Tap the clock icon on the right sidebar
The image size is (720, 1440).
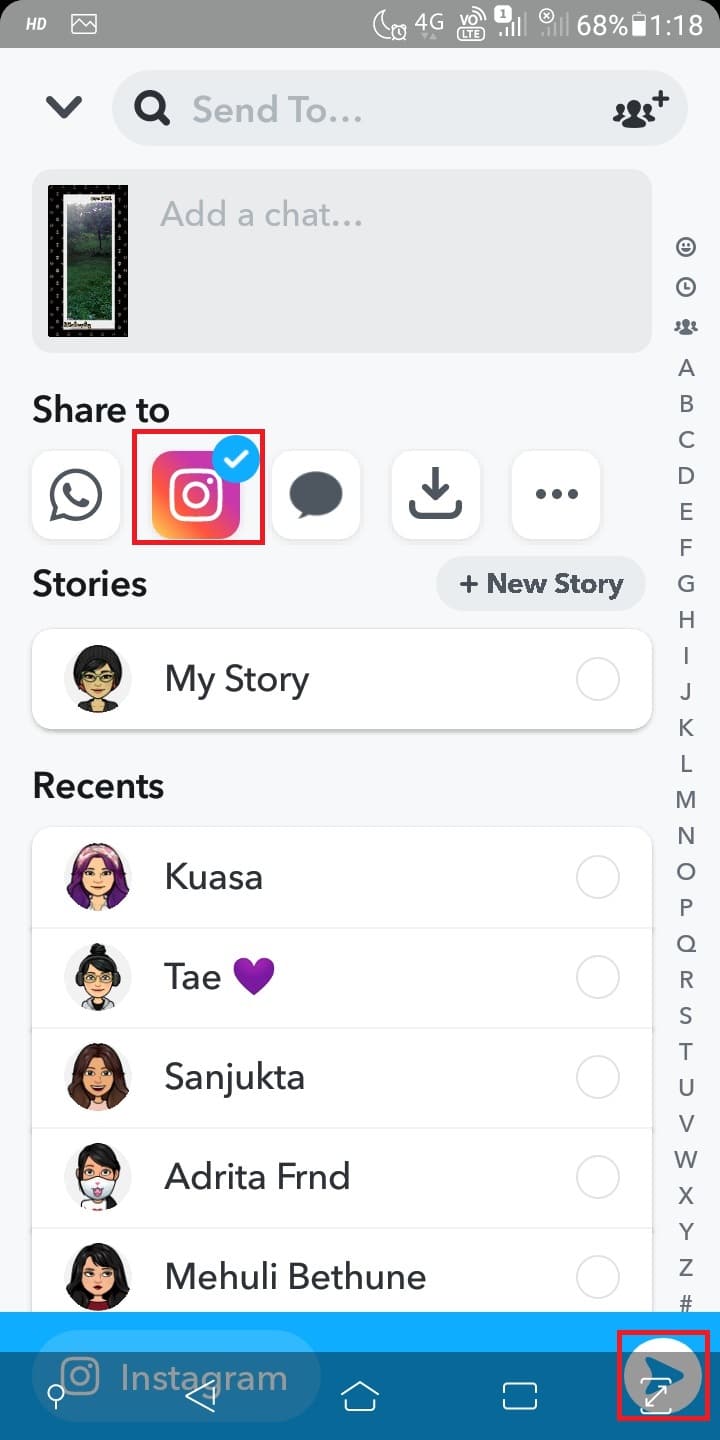point(686,287)
